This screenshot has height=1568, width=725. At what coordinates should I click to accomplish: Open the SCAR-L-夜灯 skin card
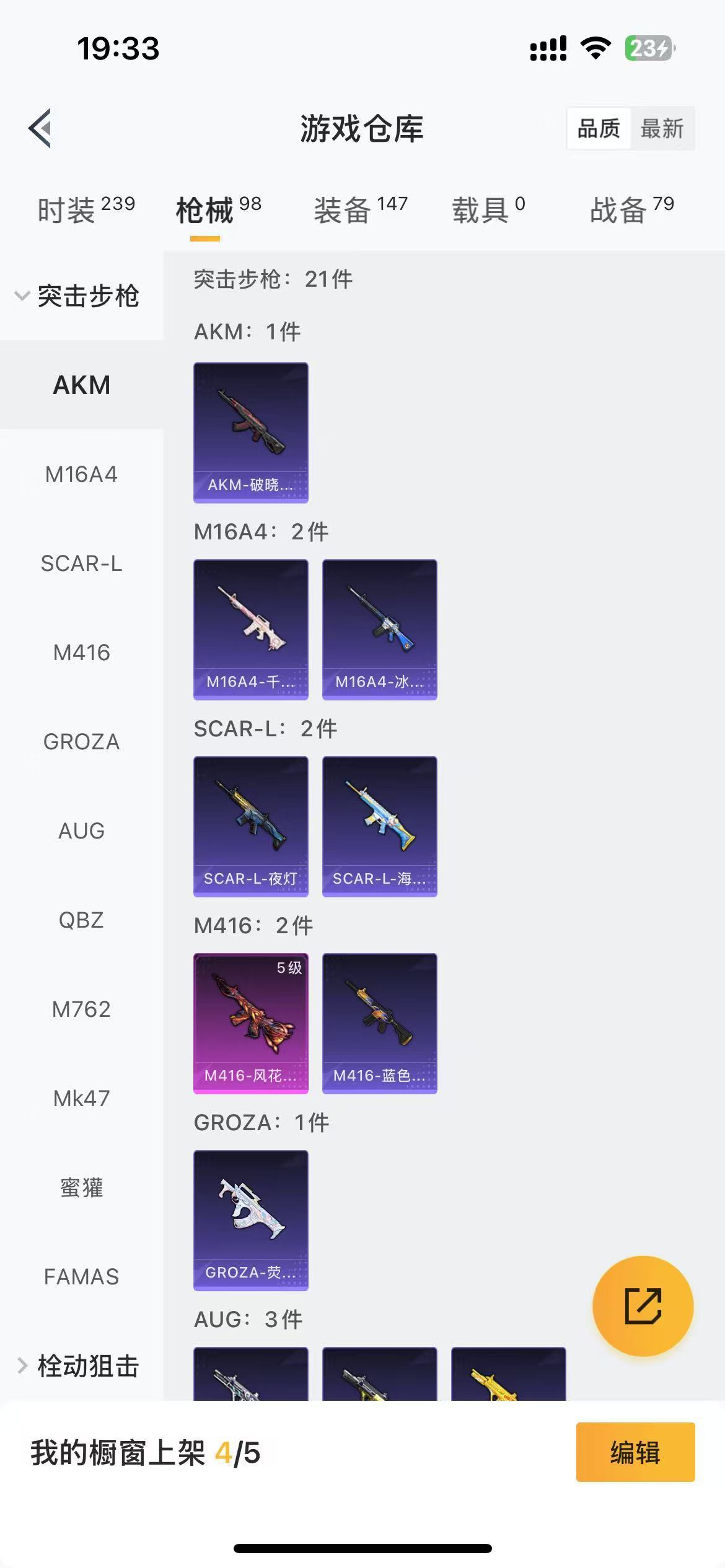point(250,826)
